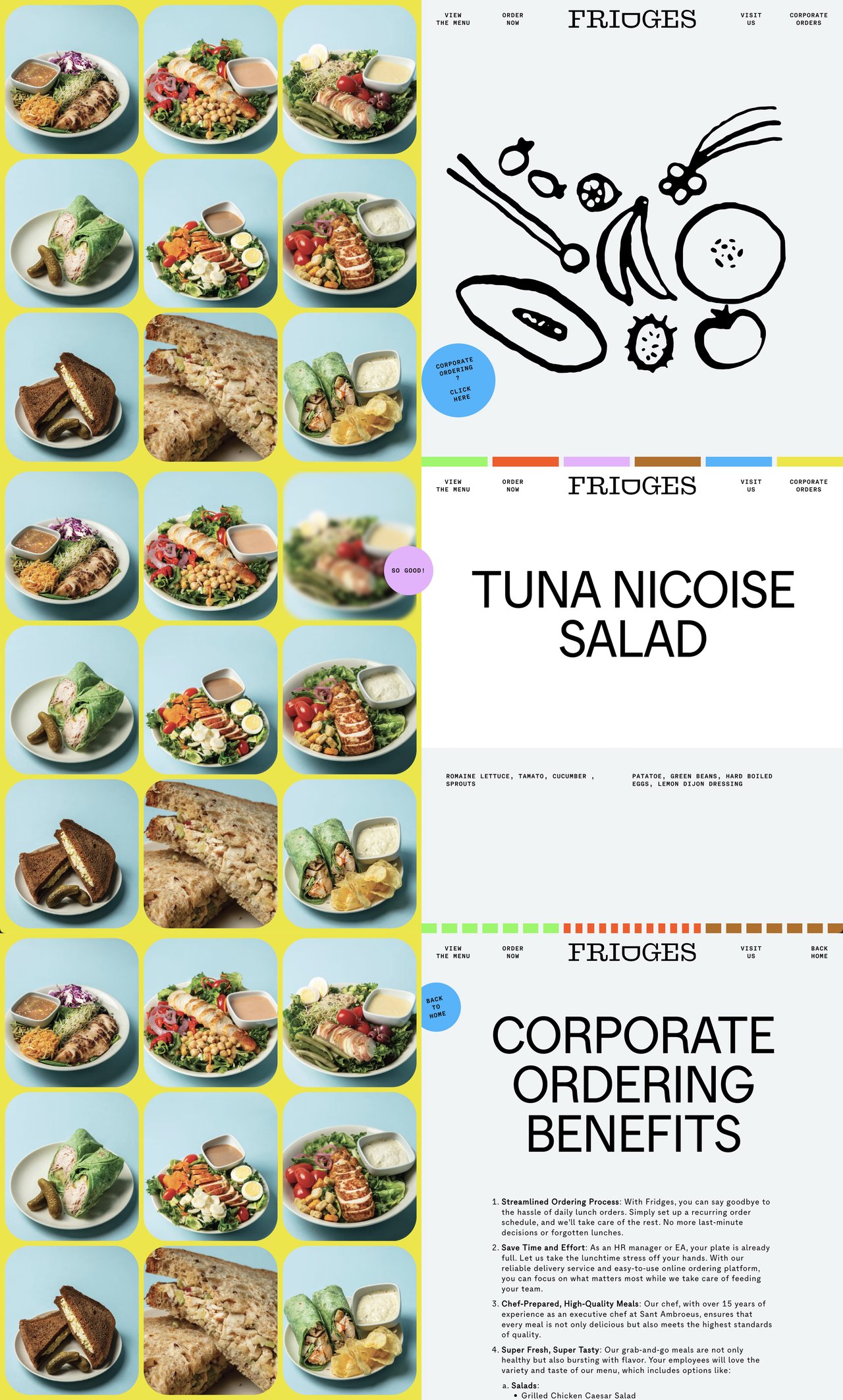The width and height of the screenshot is (843, 1400).
Task: Open the tuna salad sandwich photo thumbnail
Action: coord(209,389)
